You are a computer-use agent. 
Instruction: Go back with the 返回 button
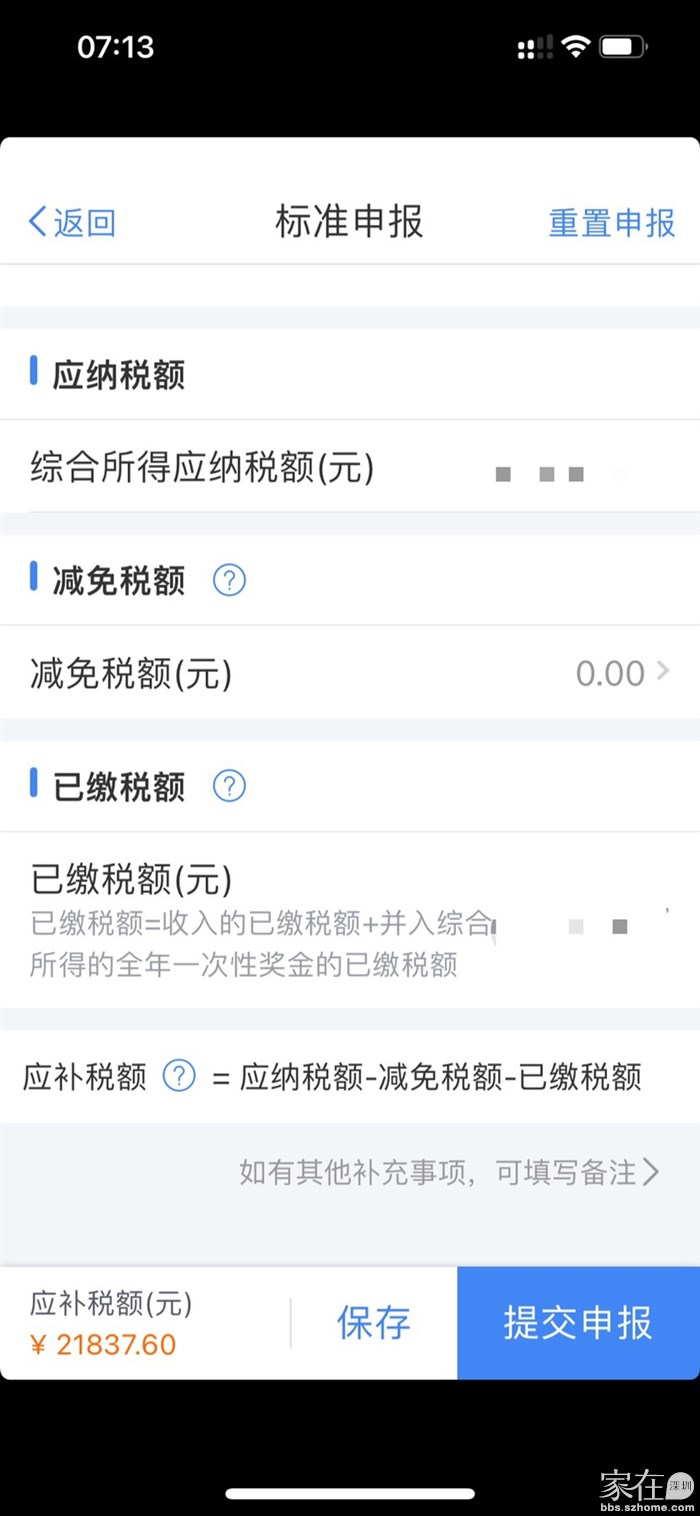[x=72, y=222]
